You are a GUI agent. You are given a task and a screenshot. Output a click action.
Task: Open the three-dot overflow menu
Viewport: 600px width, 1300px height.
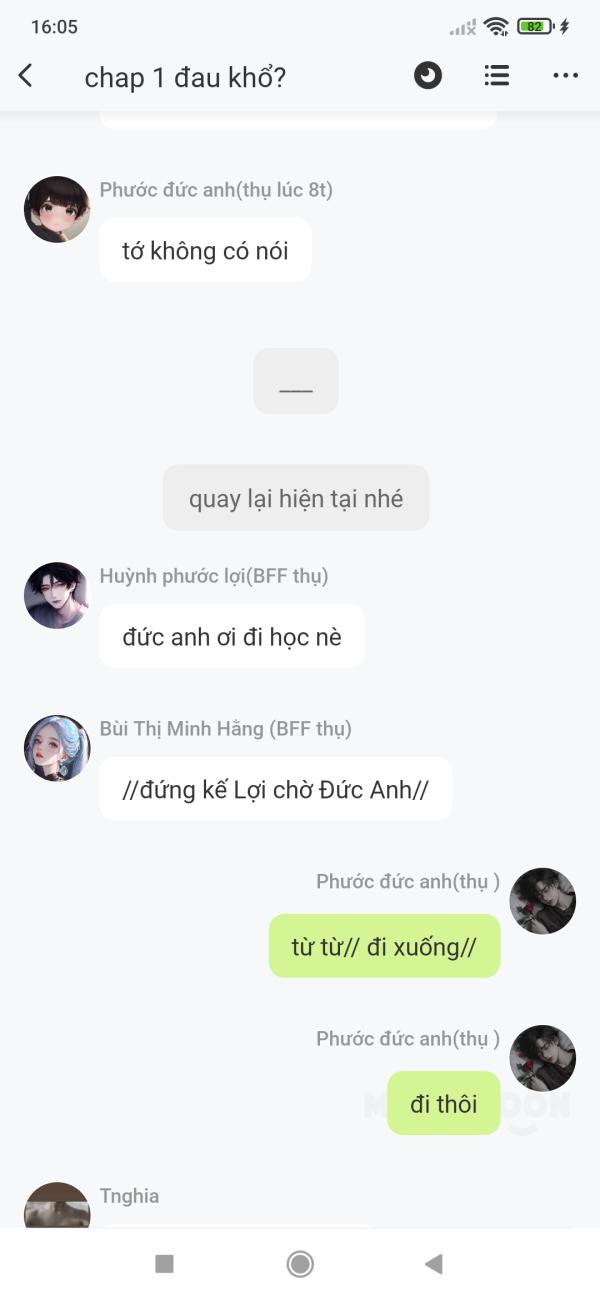[x=566, y=76]
